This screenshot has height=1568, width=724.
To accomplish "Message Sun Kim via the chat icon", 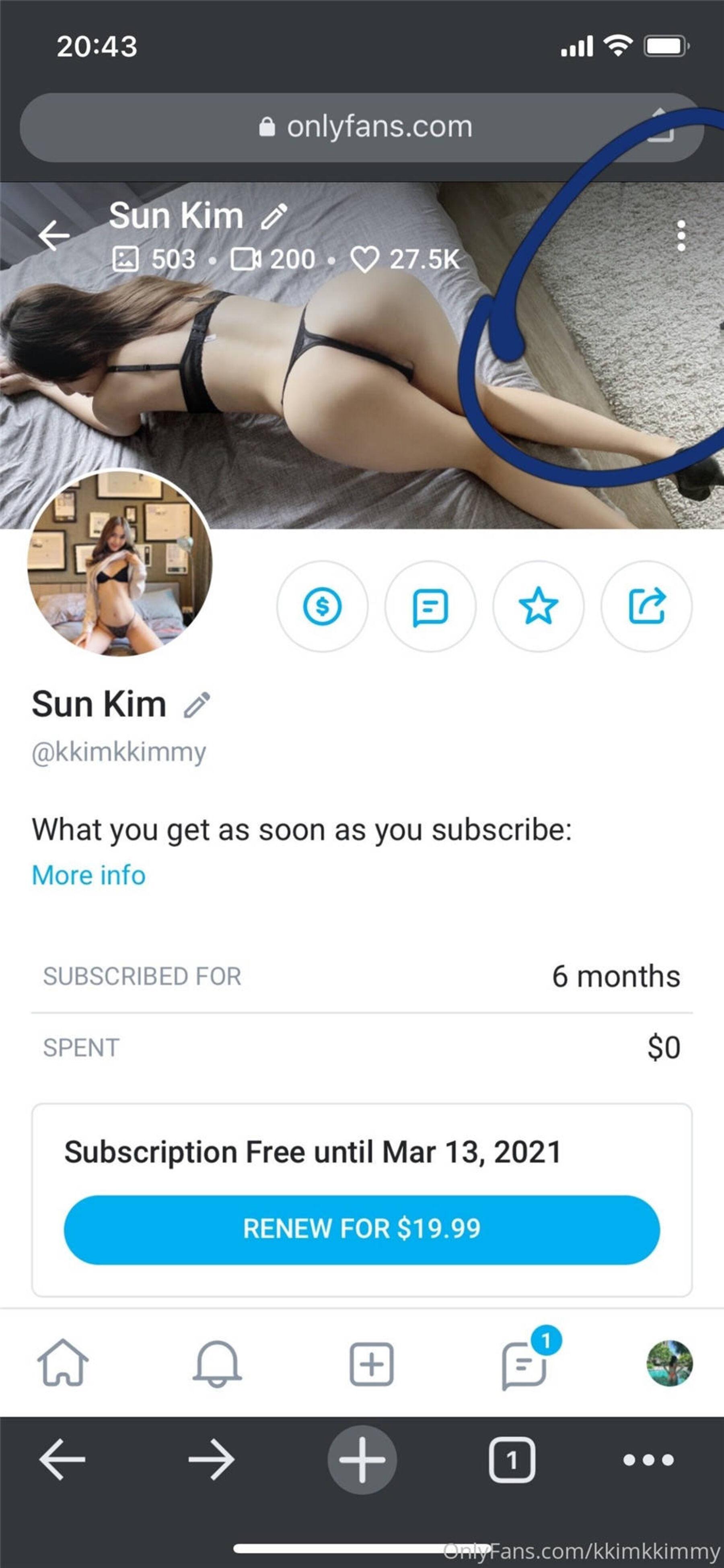I will tap(430, 606).
